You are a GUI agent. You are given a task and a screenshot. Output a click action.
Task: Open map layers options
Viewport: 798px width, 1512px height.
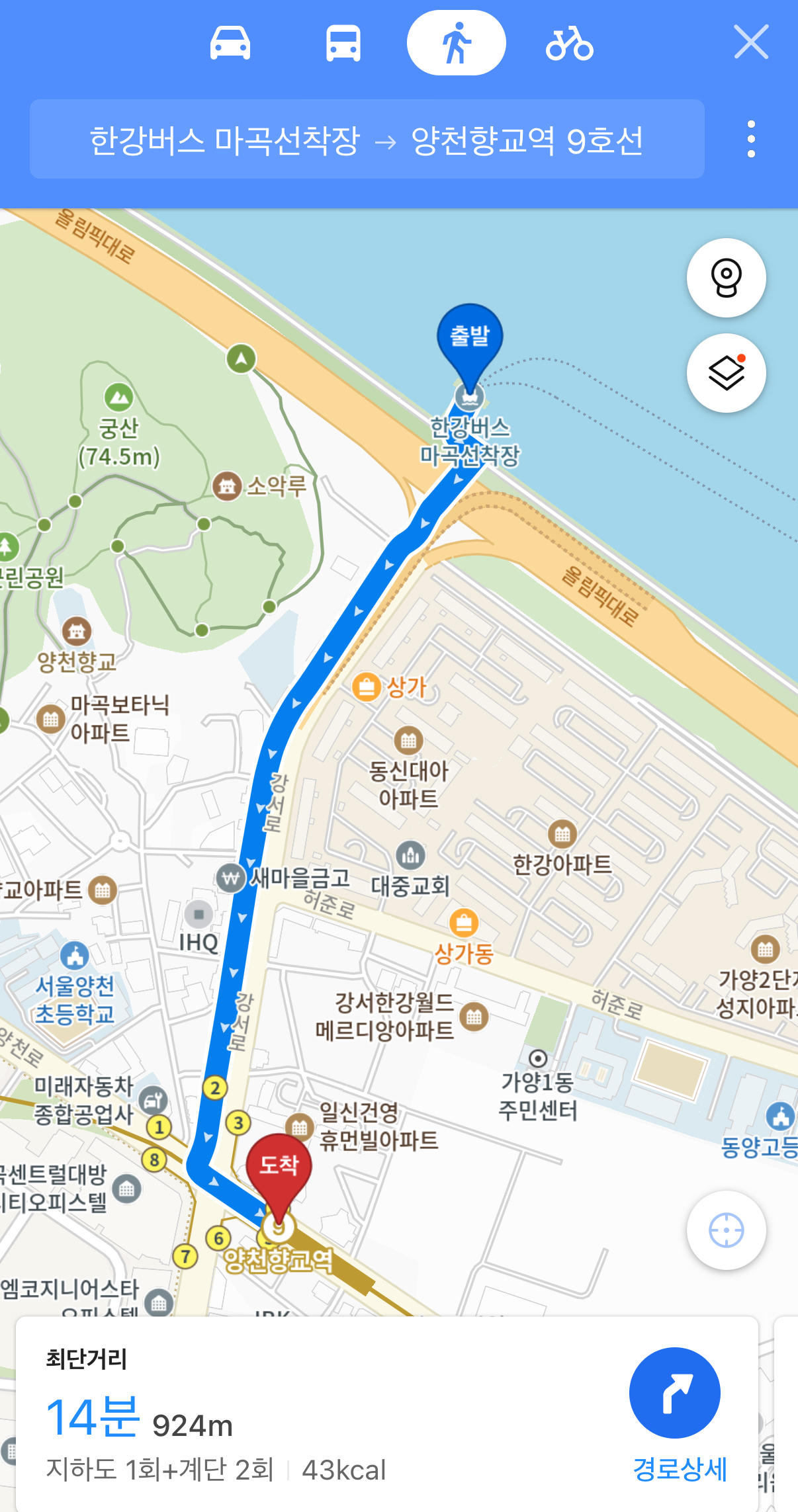point(726,373)
